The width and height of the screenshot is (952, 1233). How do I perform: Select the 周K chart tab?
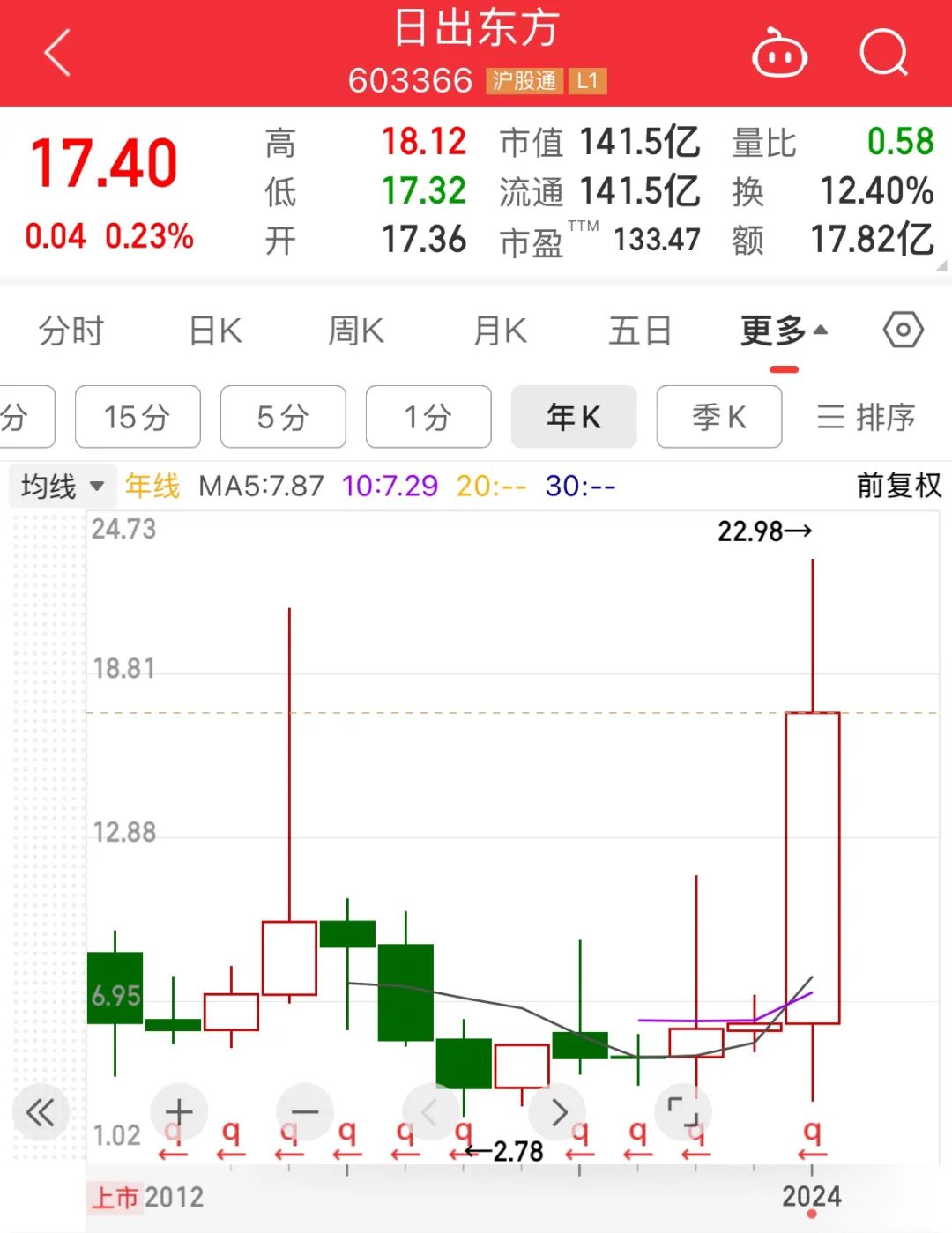click(x=356, y=331)
